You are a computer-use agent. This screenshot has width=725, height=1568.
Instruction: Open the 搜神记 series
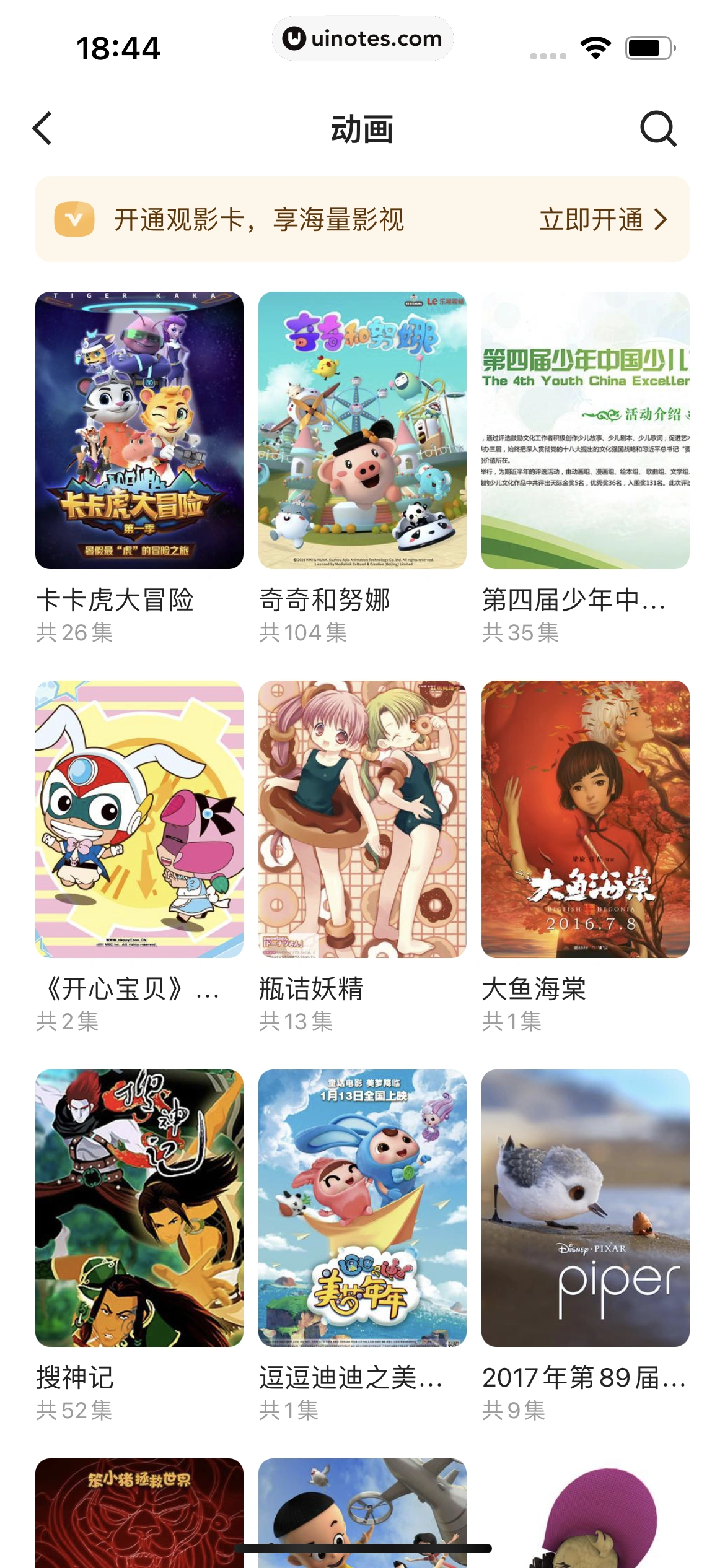click(139, 1208)
